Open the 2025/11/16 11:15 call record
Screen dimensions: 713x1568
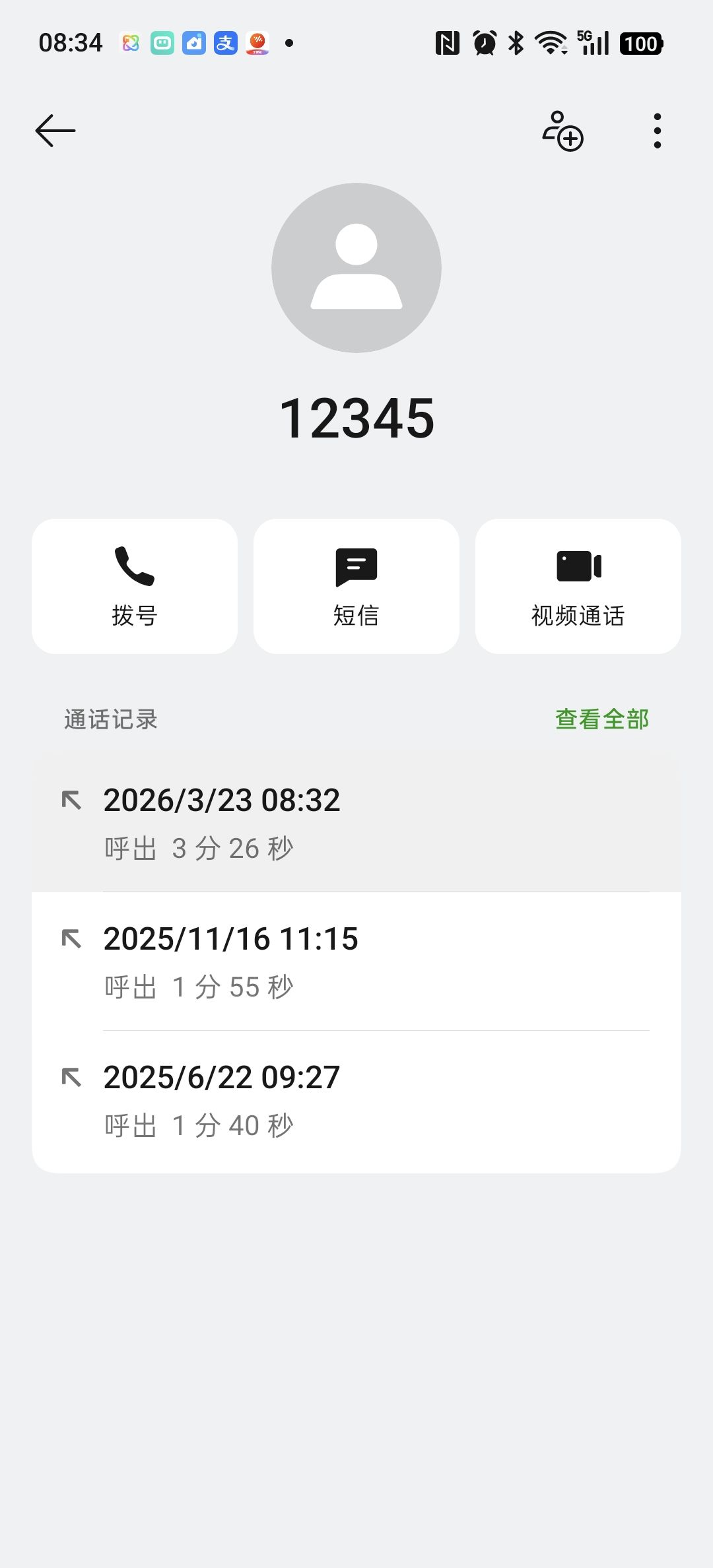[356, 962]
